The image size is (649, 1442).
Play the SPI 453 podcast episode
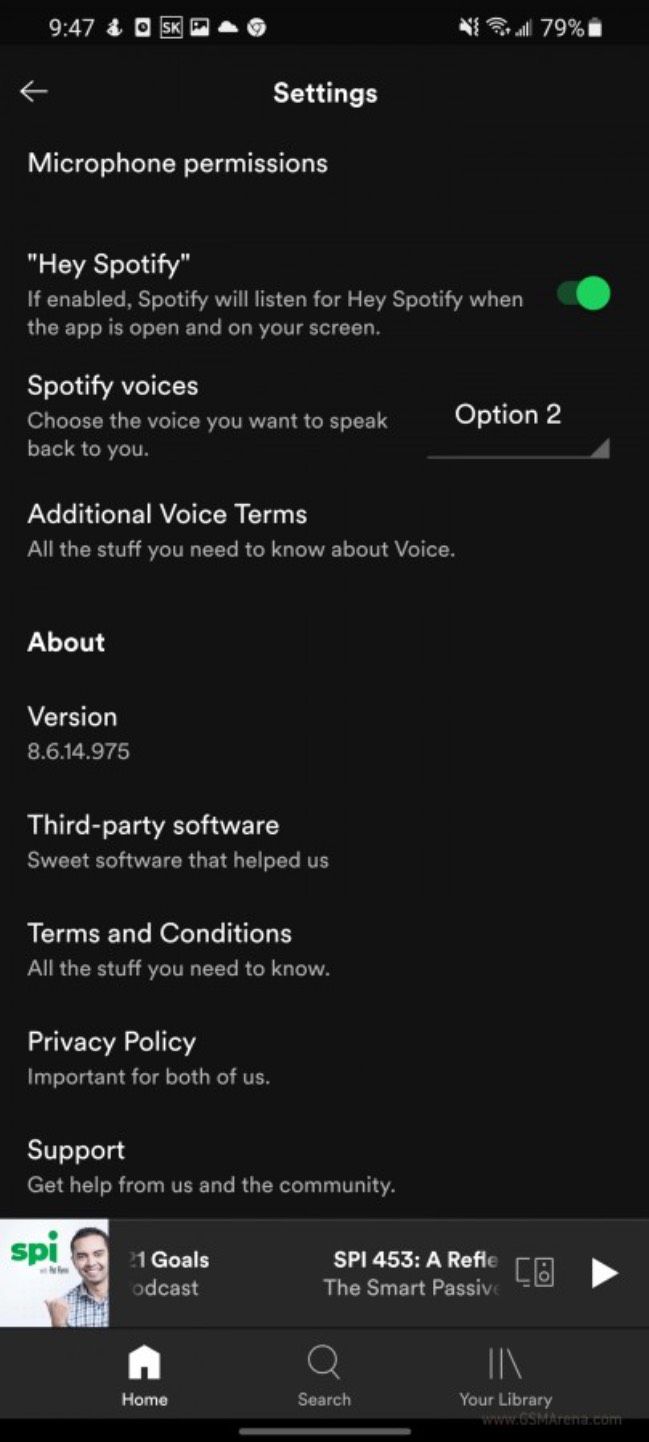604,1273
